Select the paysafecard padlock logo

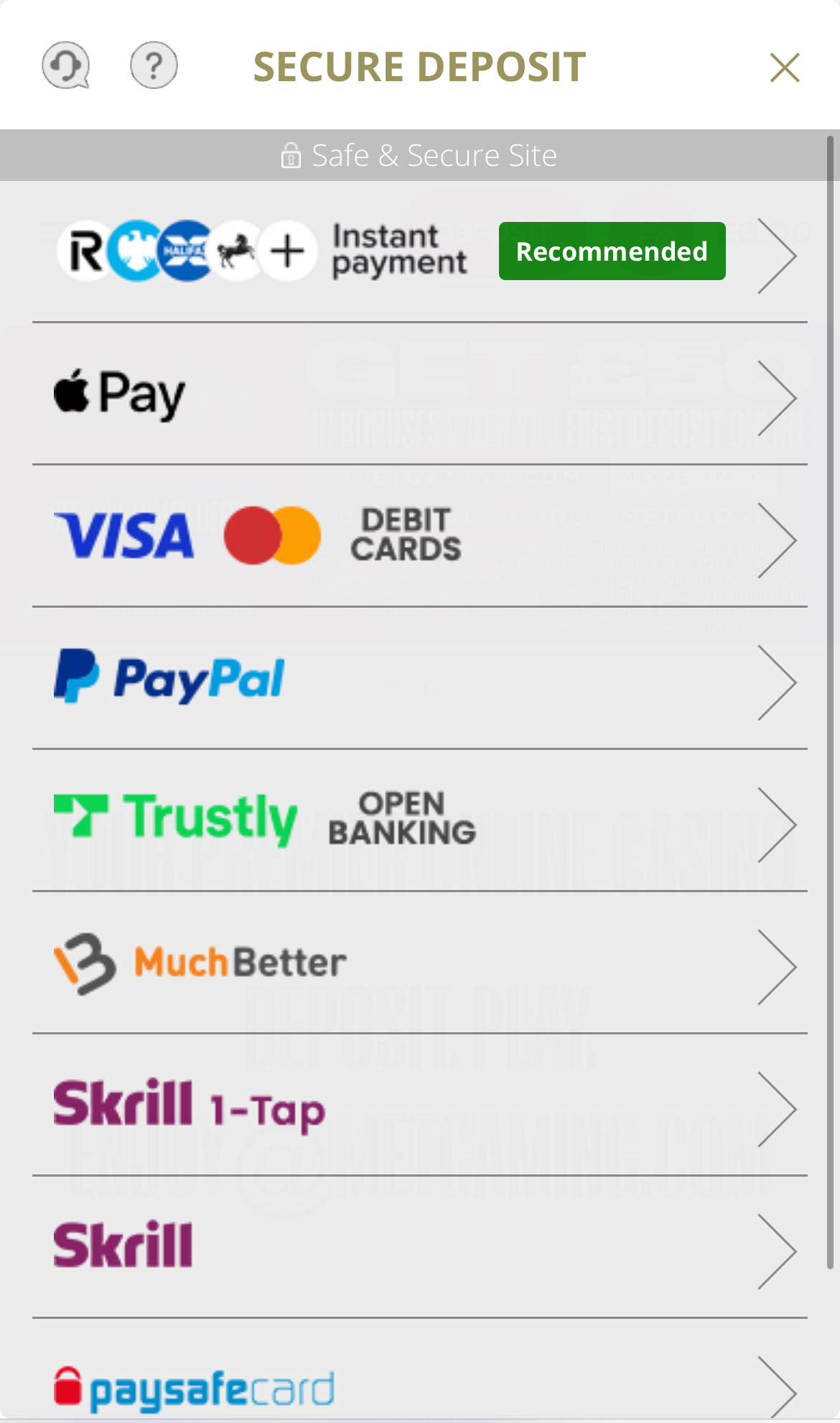pos(68,1385)
